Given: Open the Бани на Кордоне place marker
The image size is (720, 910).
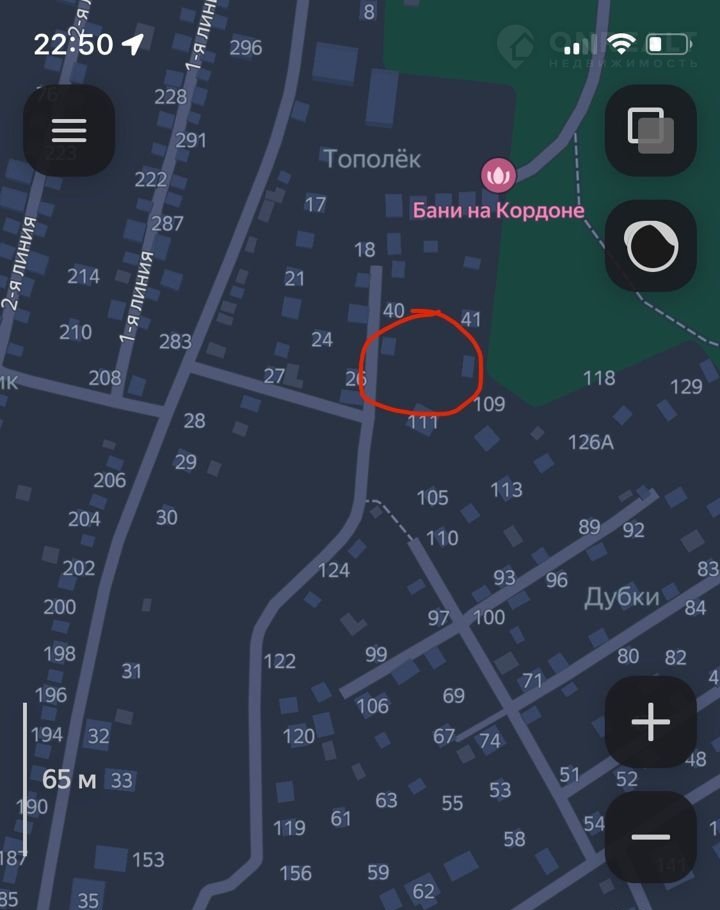Looking at the screenshot, I should click(x=498, y=177).
